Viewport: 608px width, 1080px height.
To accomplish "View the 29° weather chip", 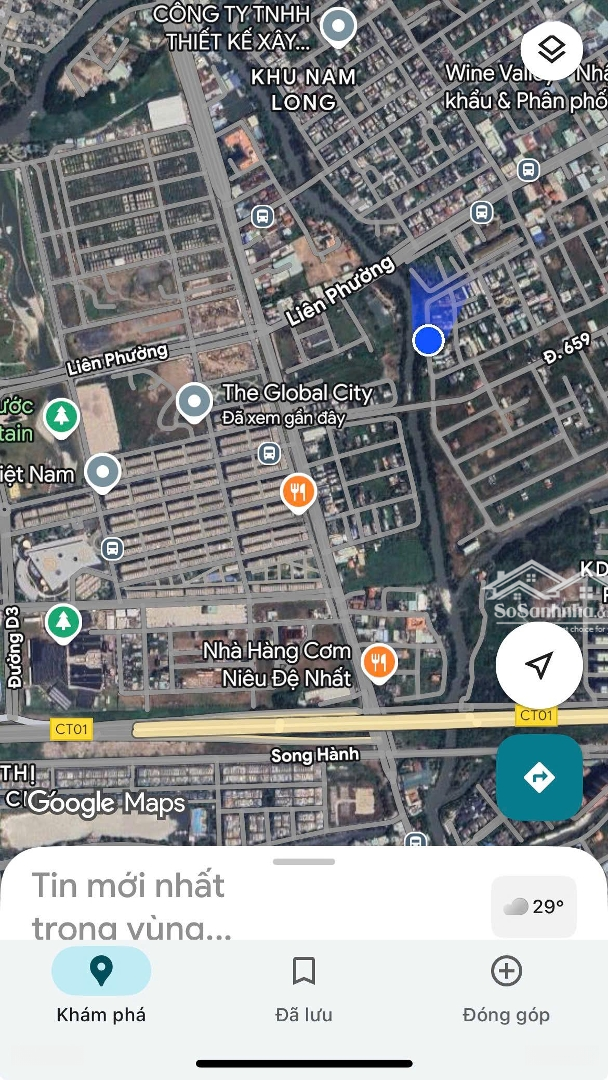I will 534,907.
